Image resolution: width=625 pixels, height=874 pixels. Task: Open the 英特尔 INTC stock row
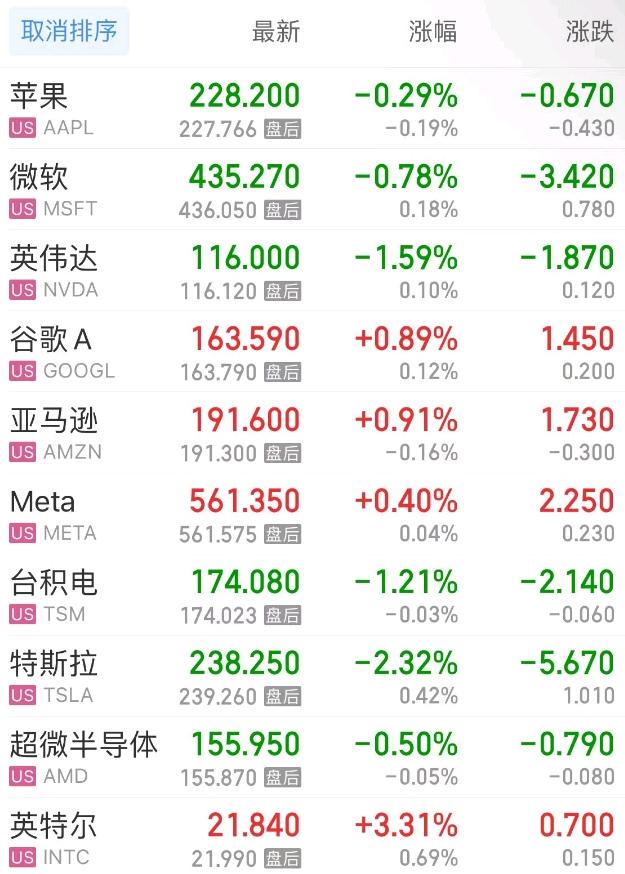click(x=312, y=836)
